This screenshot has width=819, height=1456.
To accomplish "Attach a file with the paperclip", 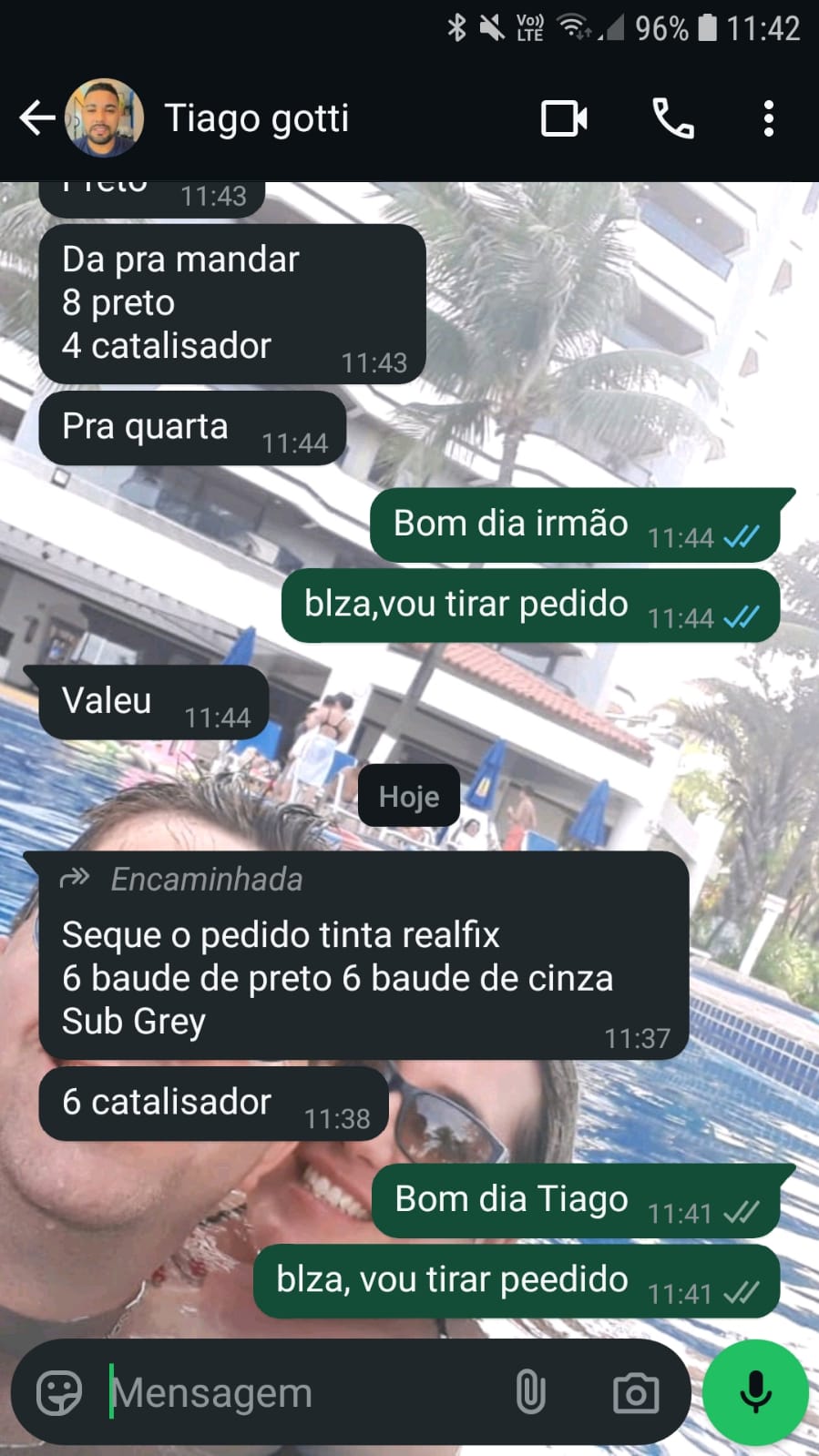I will (530, 1393).
